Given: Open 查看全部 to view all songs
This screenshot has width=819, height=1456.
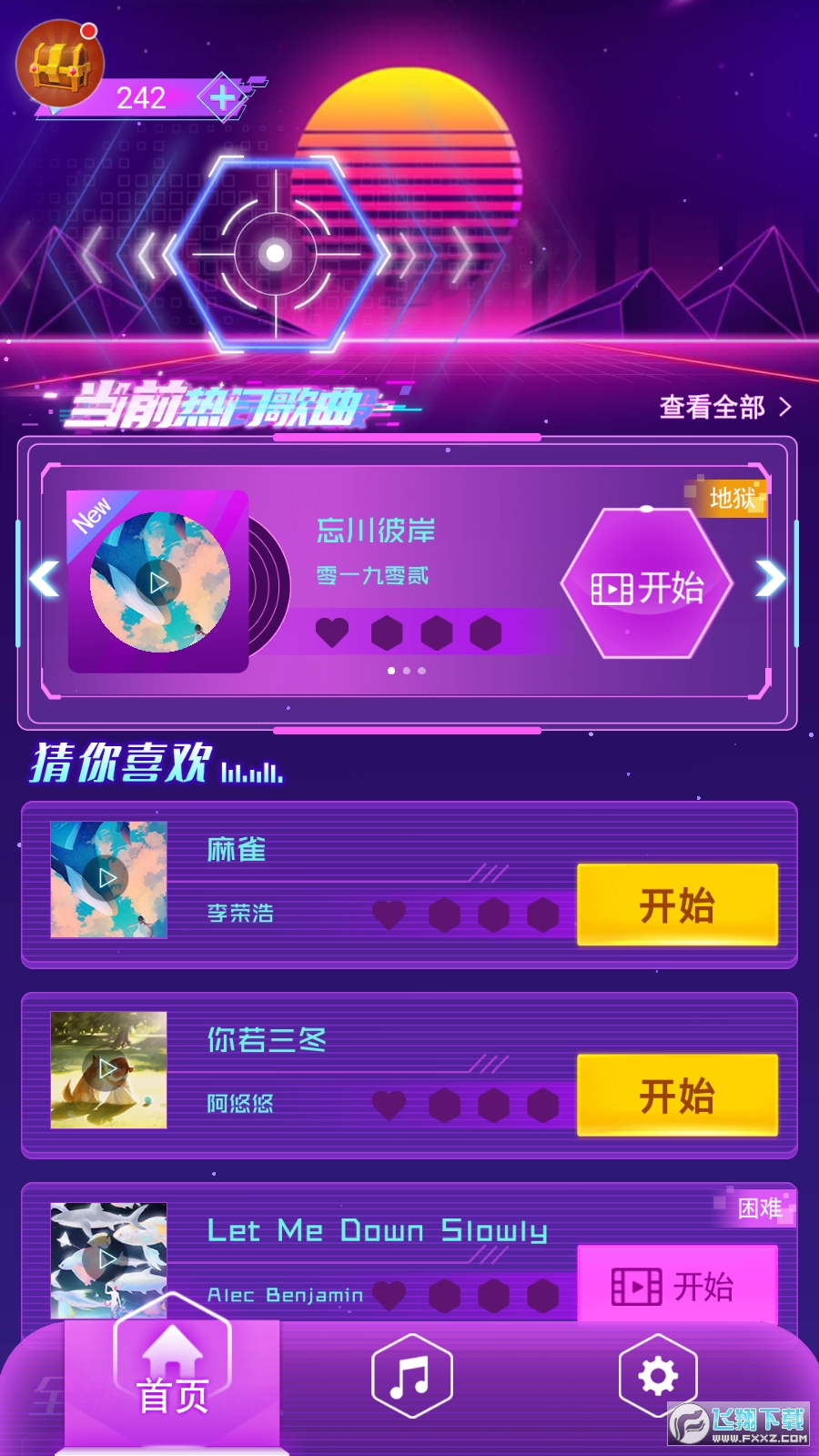Looking at the screenshot, I should (x=725, y=407).
